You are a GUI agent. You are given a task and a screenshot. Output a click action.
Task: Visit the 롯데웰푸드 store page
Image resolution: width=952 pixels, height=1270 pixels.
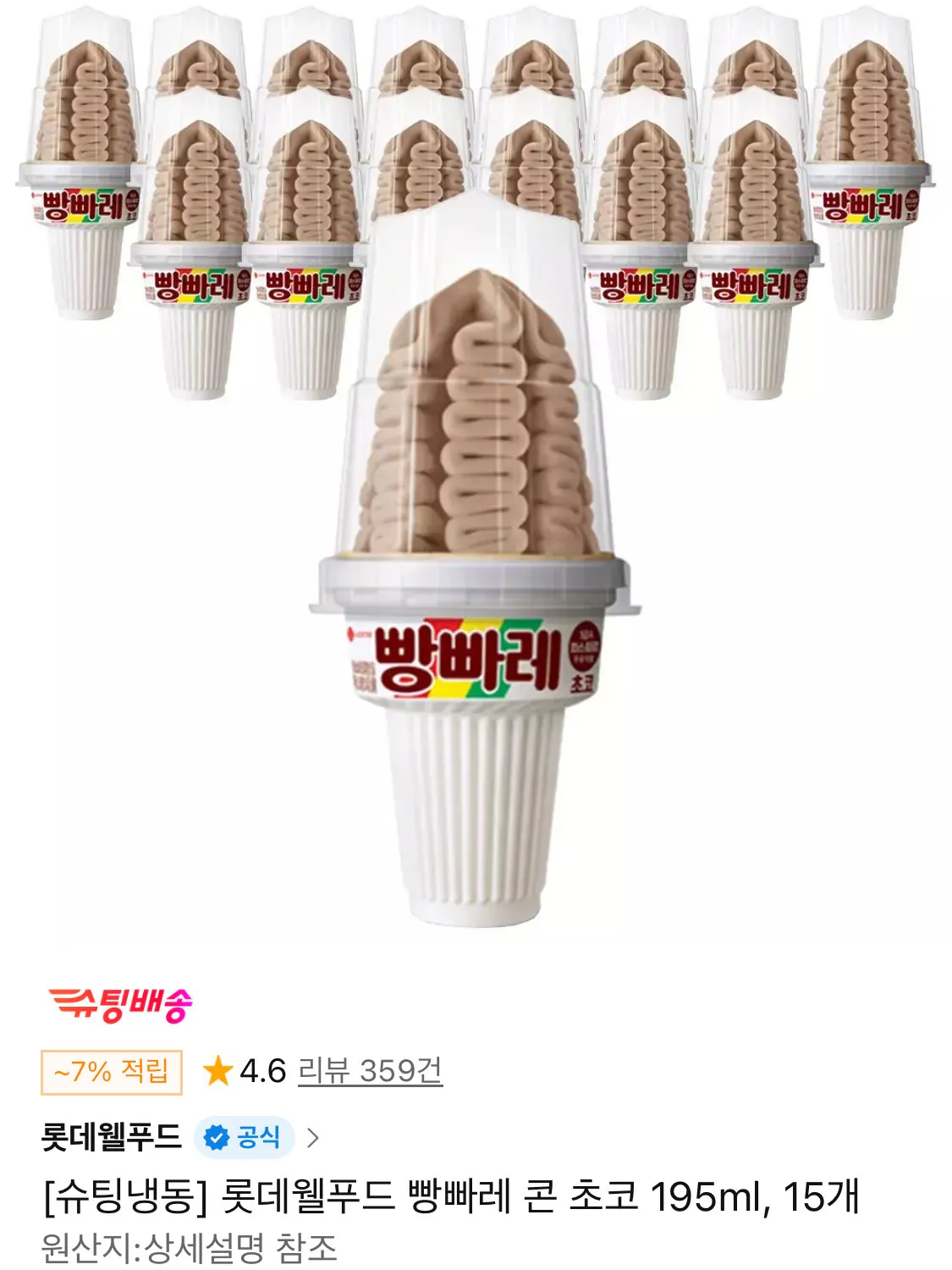pyautogui.click(x=110, y=1138)
